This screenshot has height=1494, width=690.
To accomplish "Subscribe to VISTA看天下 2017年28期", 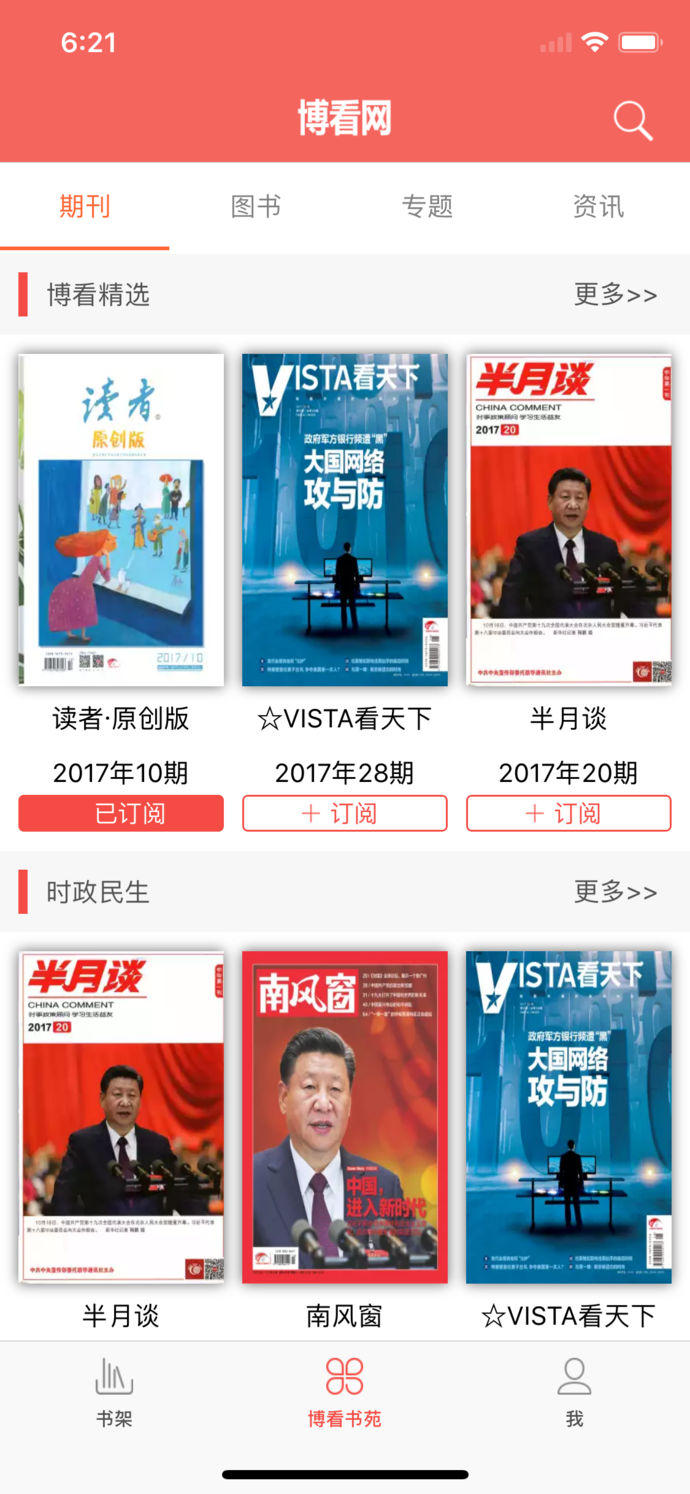I will pos(345,813).
